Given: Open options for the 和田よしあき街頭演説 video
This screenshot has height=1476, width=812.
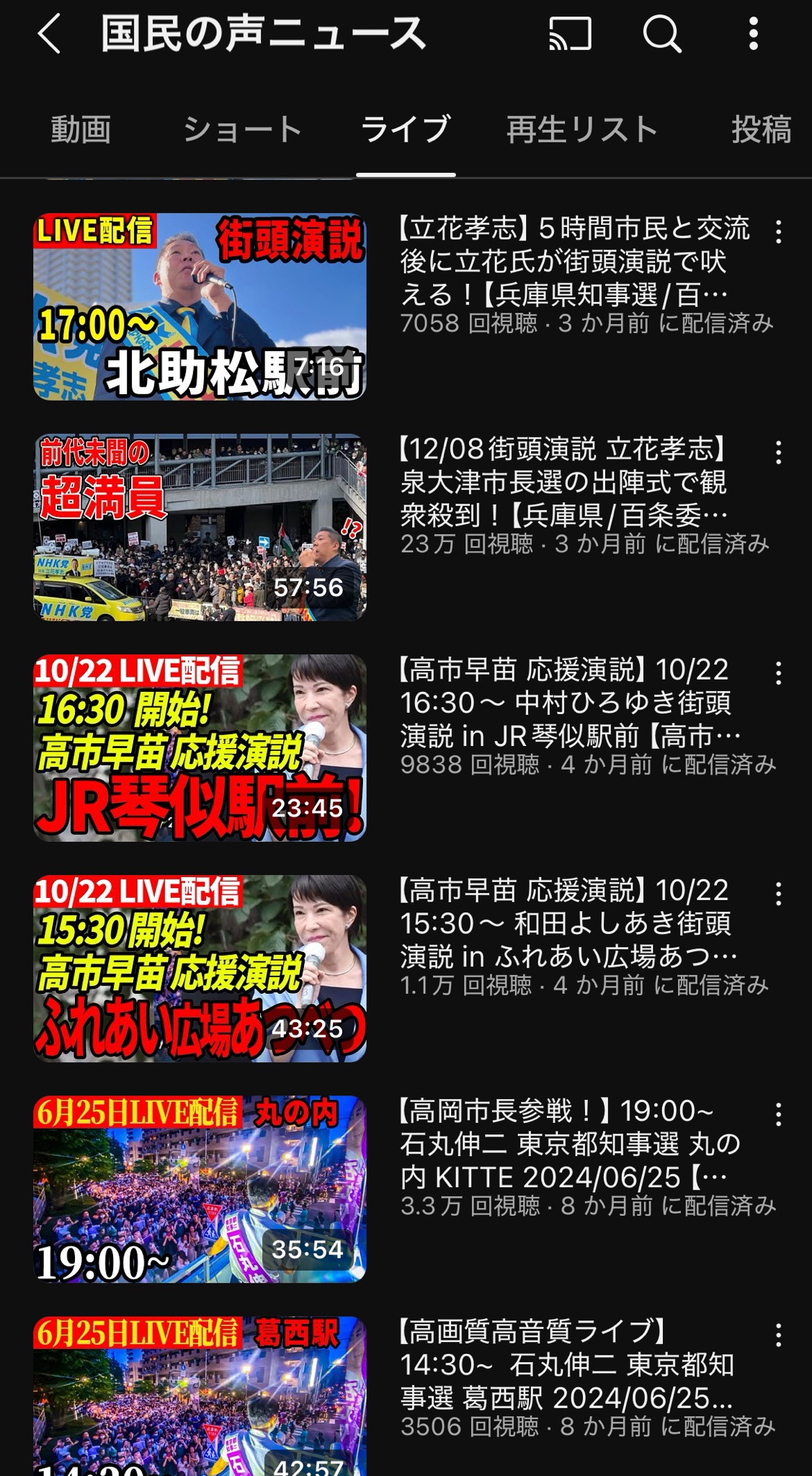Looking at the screenshot, I should tap(778, 894).
